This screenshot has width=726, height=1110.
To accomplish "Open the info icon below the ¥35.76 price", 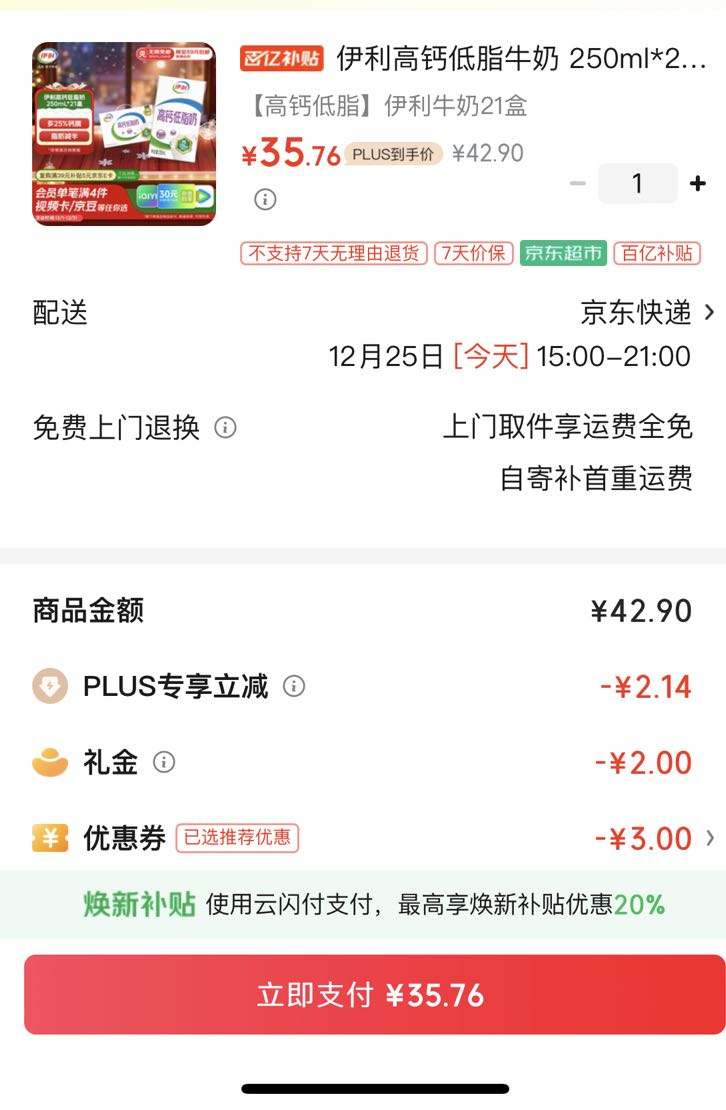I will [264, 199].
